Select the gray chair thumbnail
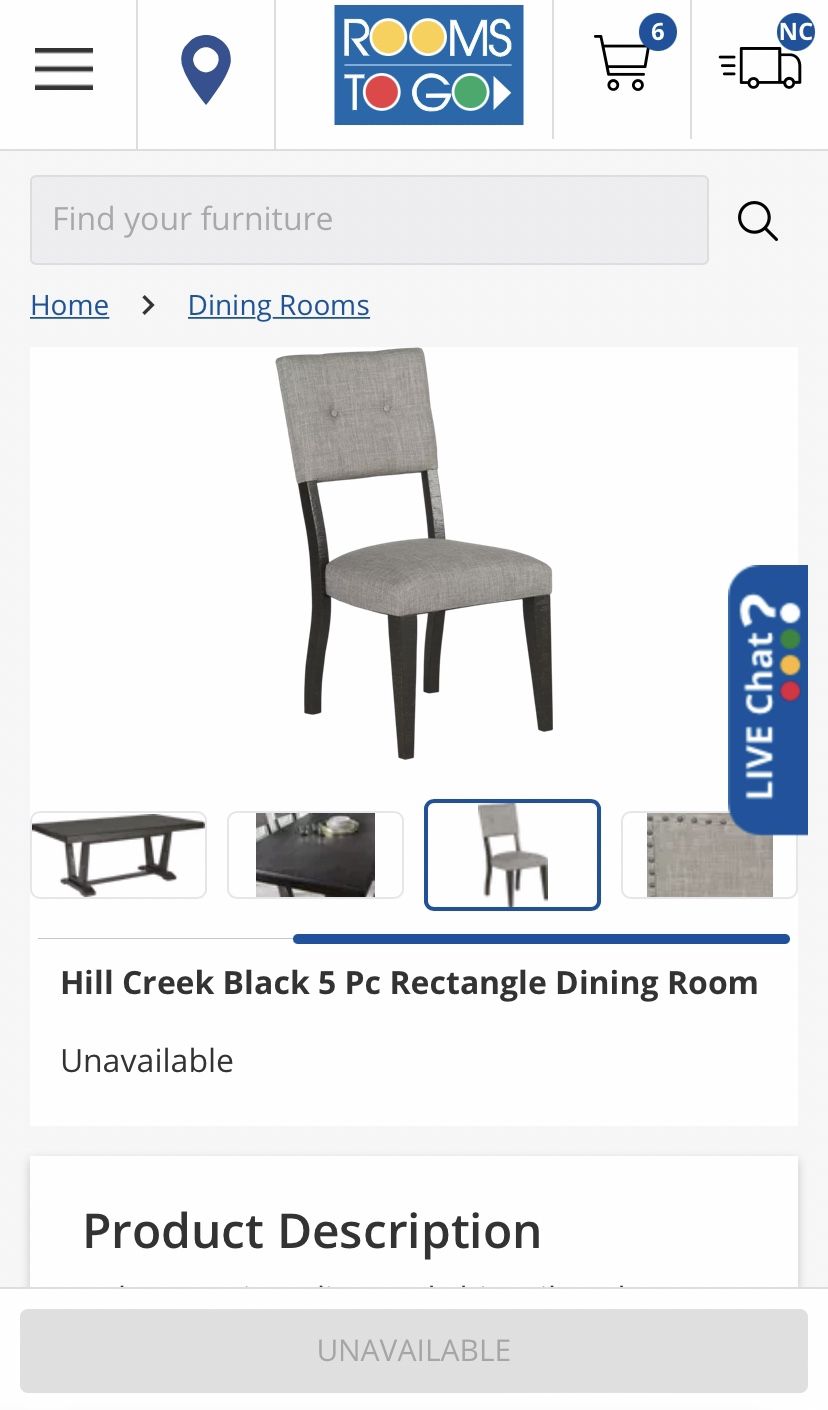The height and width of the screenshot is (1410, 828). (x=512, y=855)
